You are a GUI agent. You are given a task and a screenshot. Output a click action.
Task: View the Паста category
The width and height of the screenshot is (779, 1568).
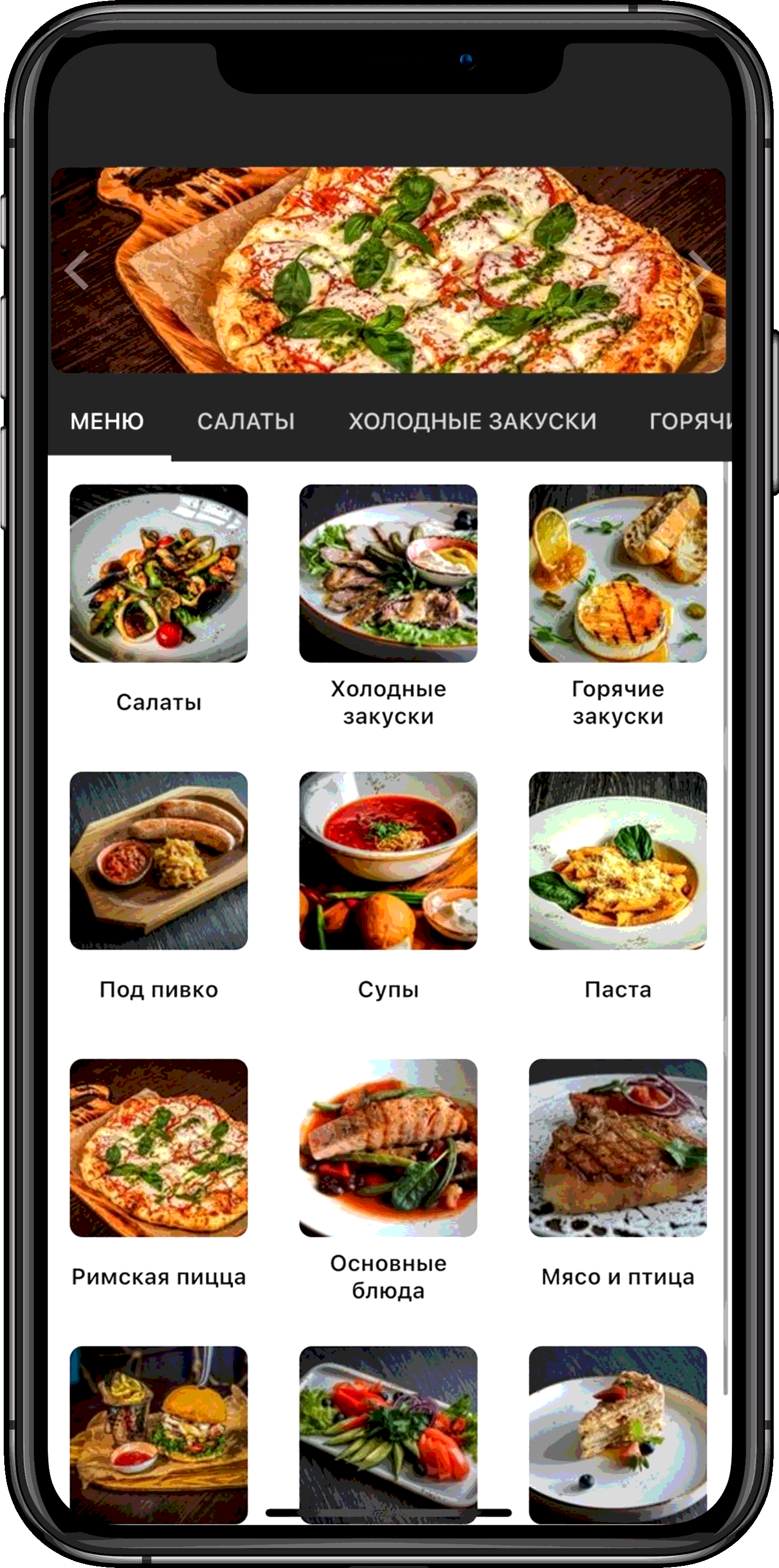coord(617,861)
